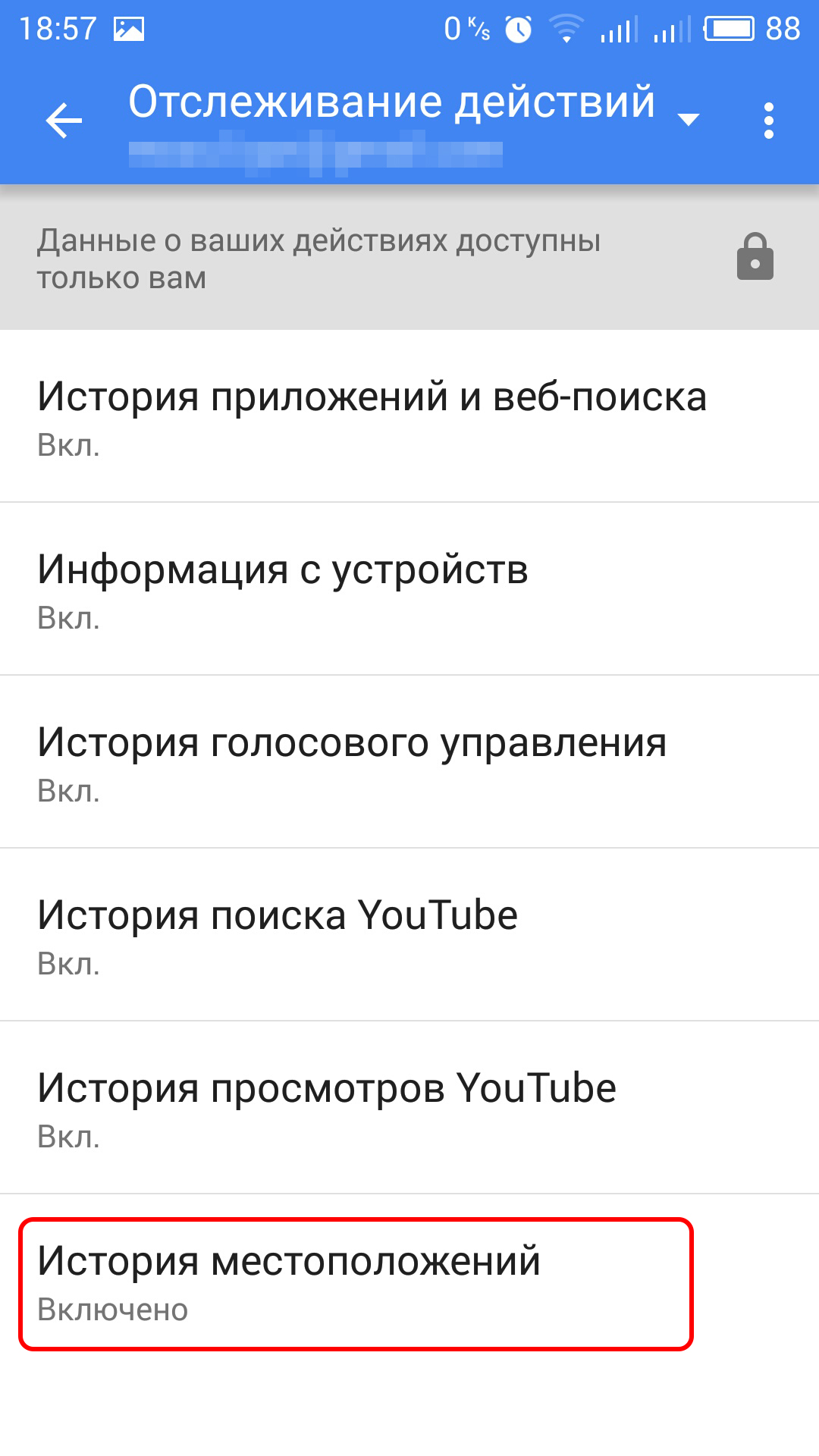Open История приложений и веб-поиска
Viewport: 819px width, 1456px height.
tap(409, 416)
